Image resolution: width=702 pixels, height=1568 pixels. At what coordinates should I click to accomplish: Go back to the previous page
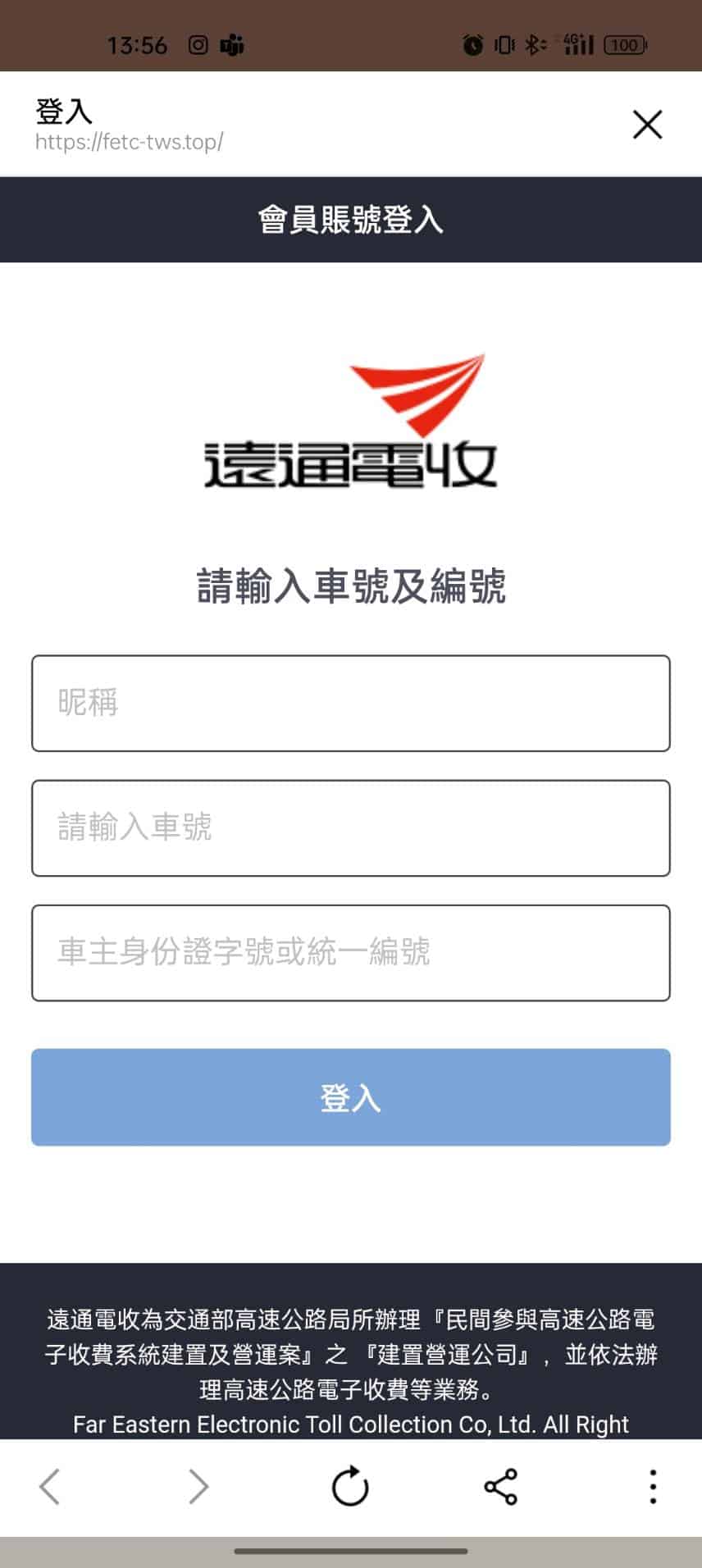50,1486
